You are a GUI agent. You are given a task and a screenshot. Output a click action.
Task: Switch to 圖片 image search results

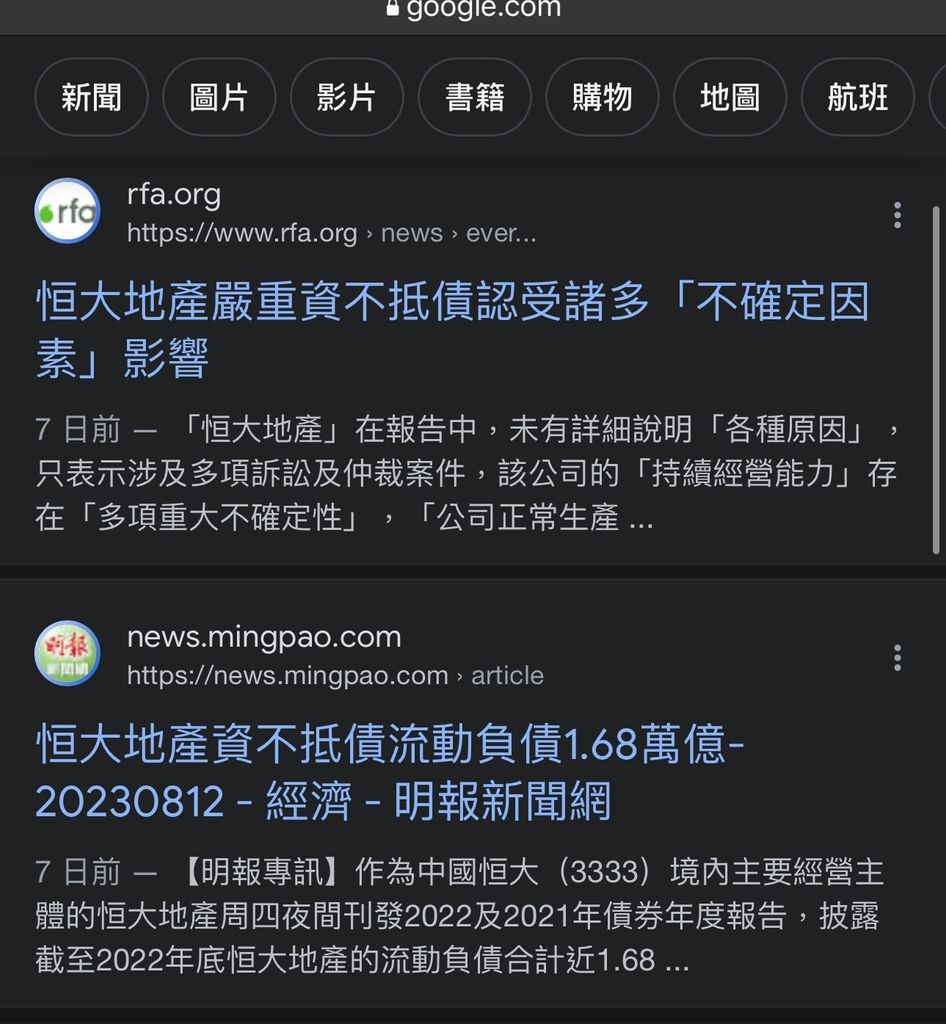tap(219, 97)
